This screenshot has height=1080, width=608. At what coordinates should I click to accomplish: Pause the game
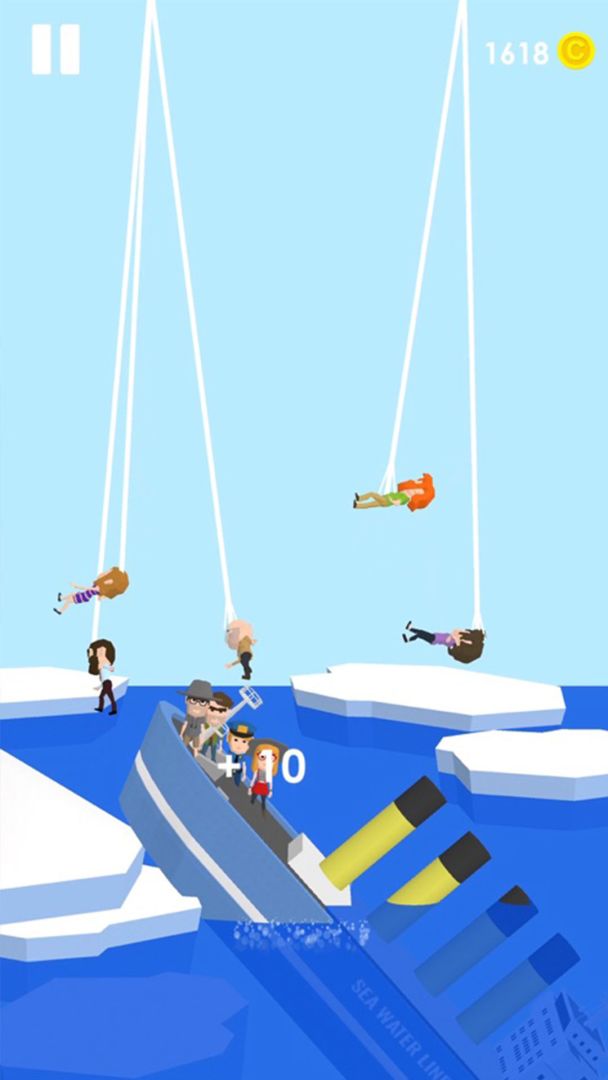tap(55, 49)
